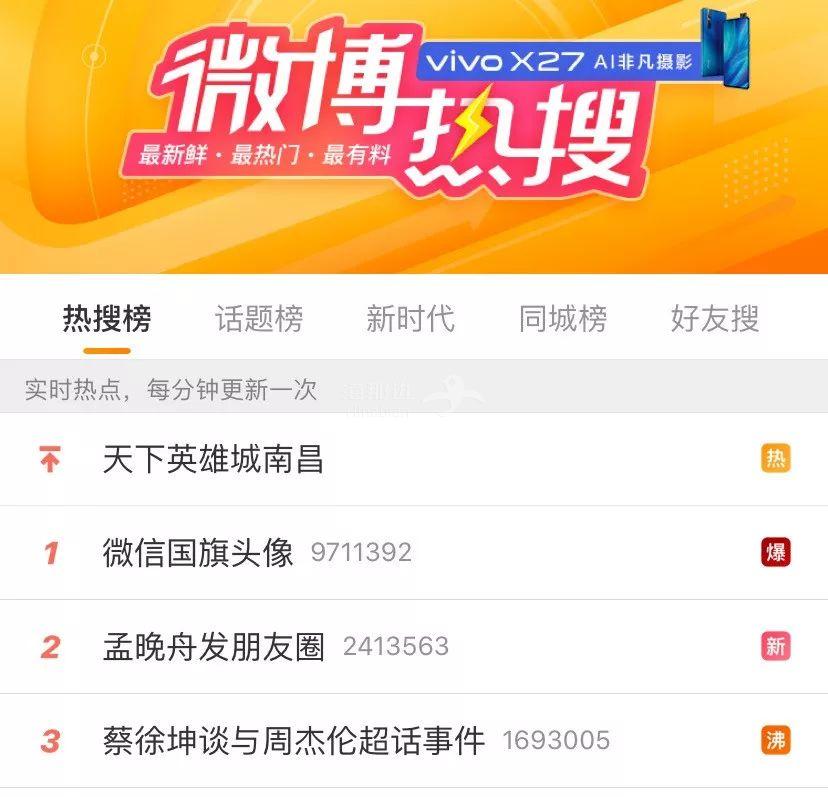Open hot search 微信国旗头像
The width and height of the screenshot is (828, 797).
pyautogui.click(x=198, y=553)
